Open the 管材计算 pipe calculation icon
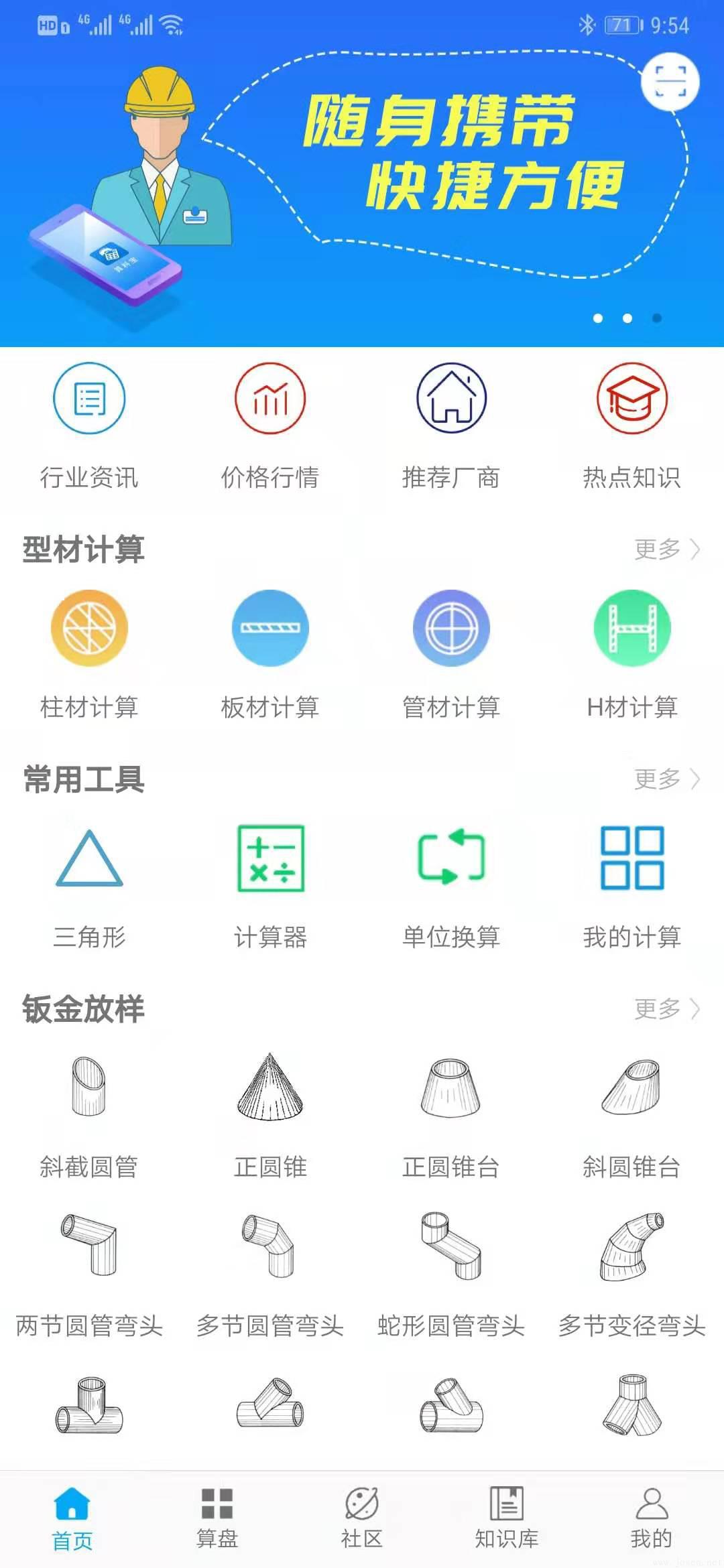 click(450, 629)
